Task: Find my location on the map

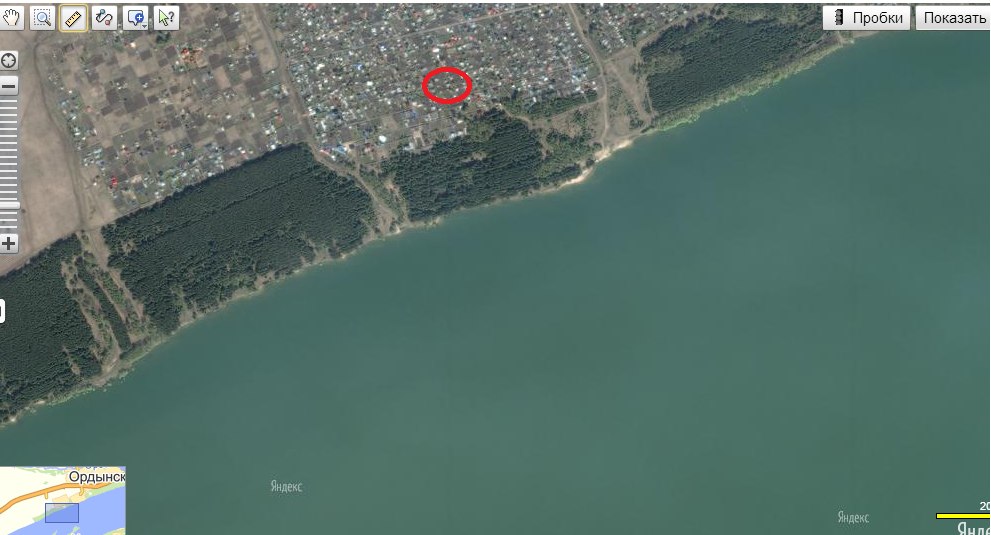Action: pyautogui.click(x=9, y=60)
